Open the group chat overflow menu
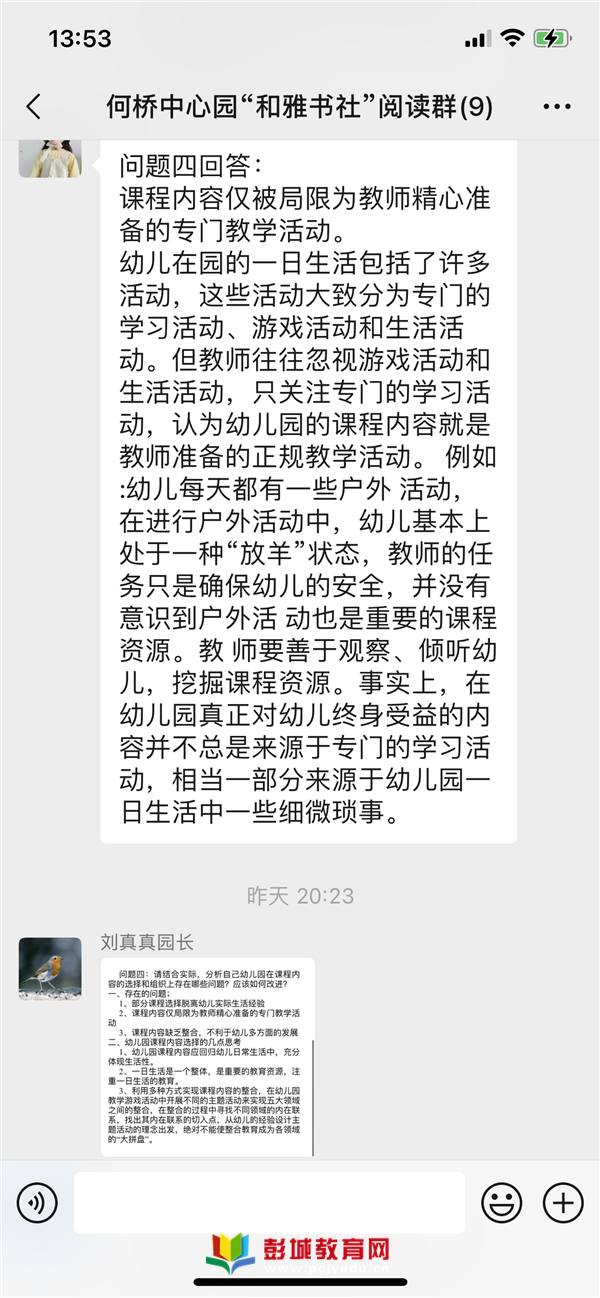 (556, 107)
